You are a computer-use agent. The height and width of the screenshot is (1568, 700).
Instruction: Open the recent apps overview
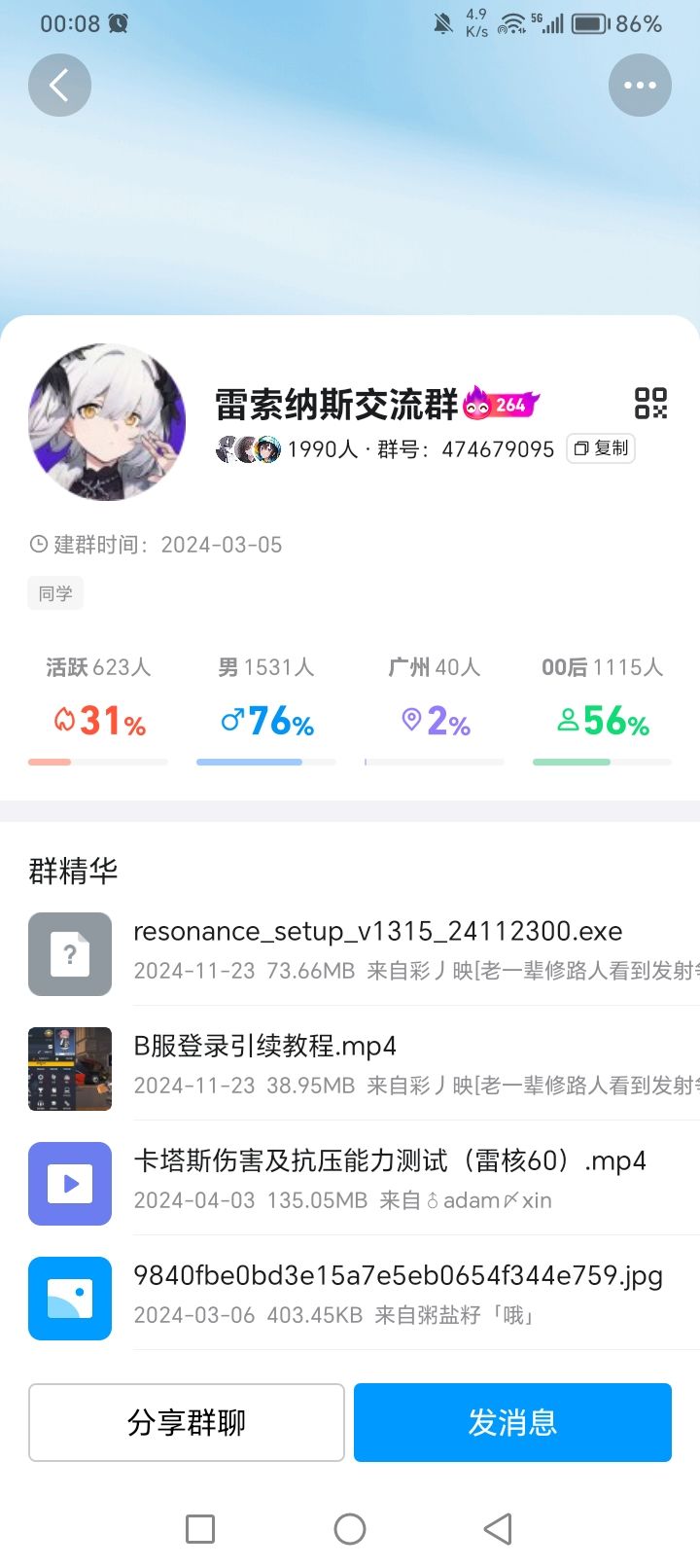200,1529
